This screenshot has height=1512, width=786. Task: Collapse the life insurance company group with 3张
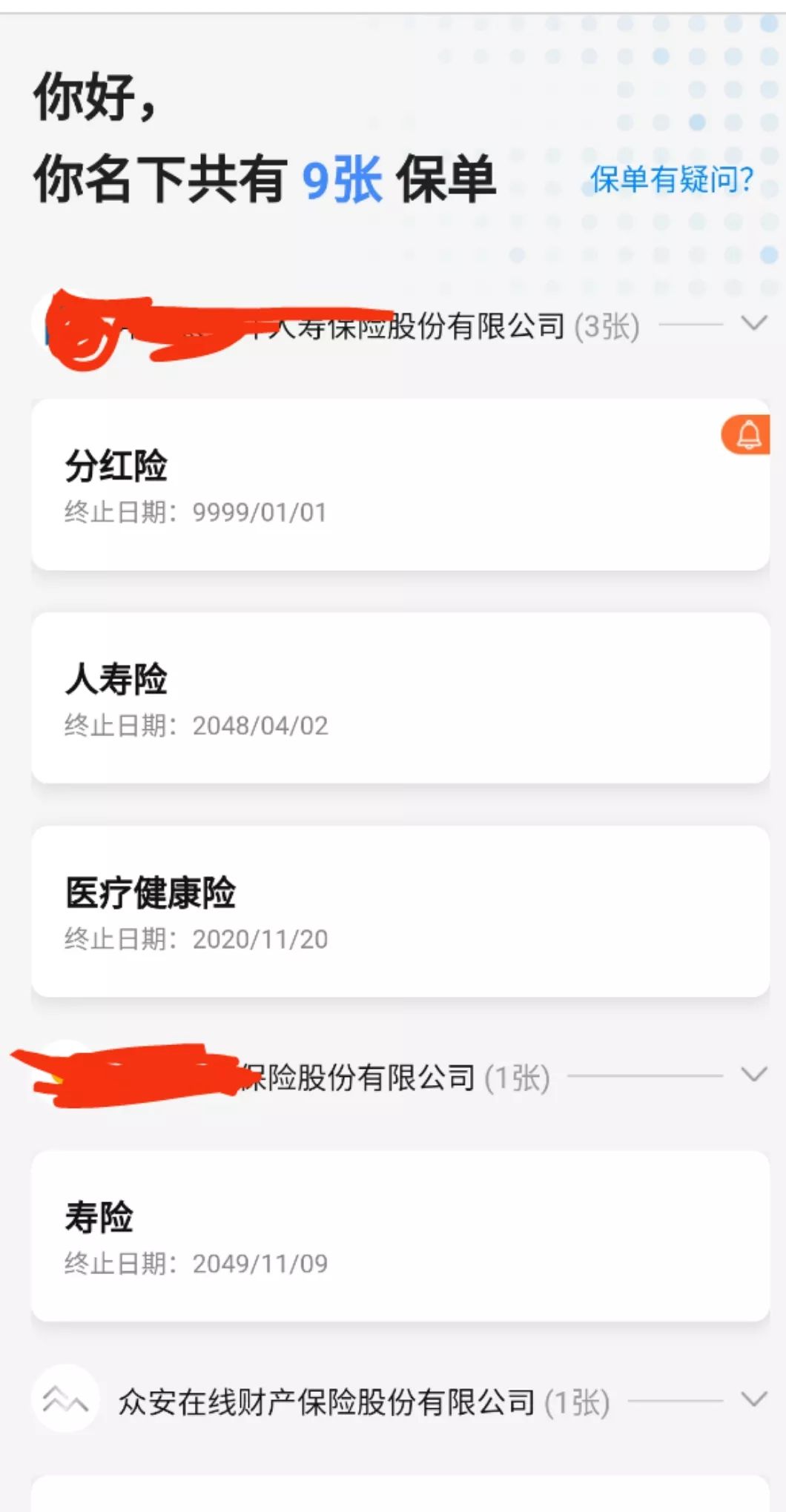point(754,324)
